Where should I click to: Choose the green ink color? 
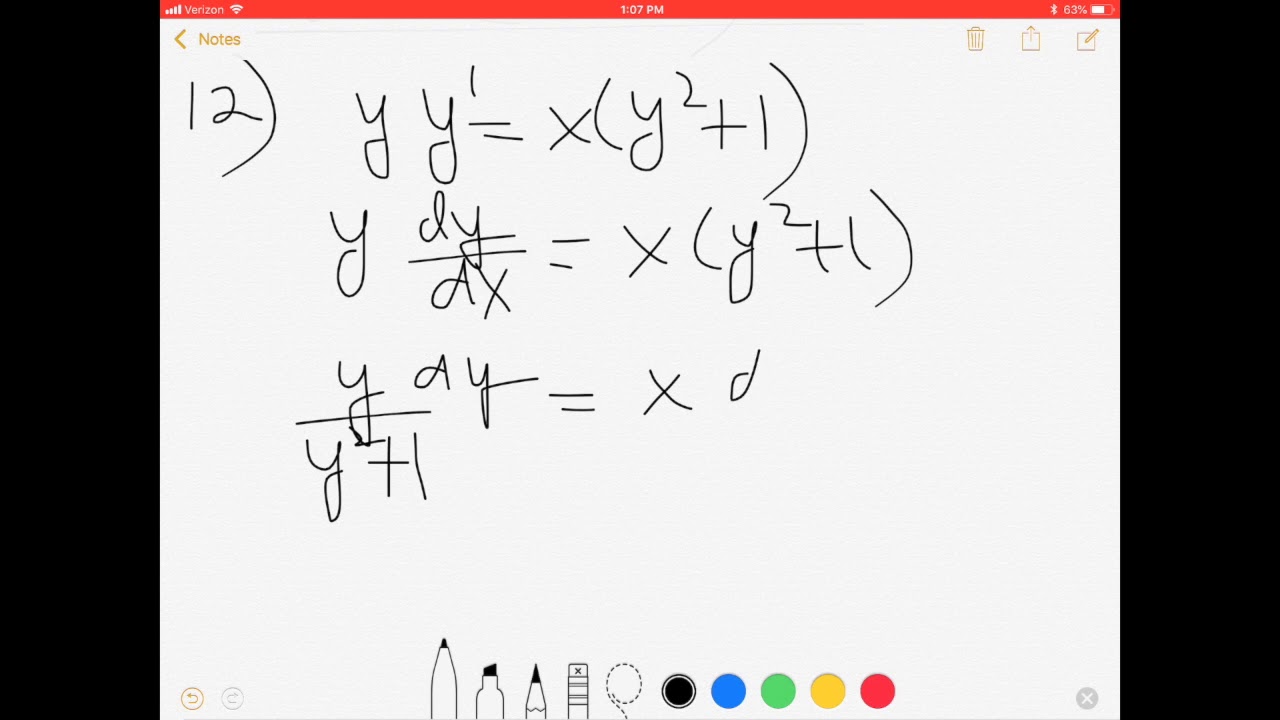click(x=778, y=691)
